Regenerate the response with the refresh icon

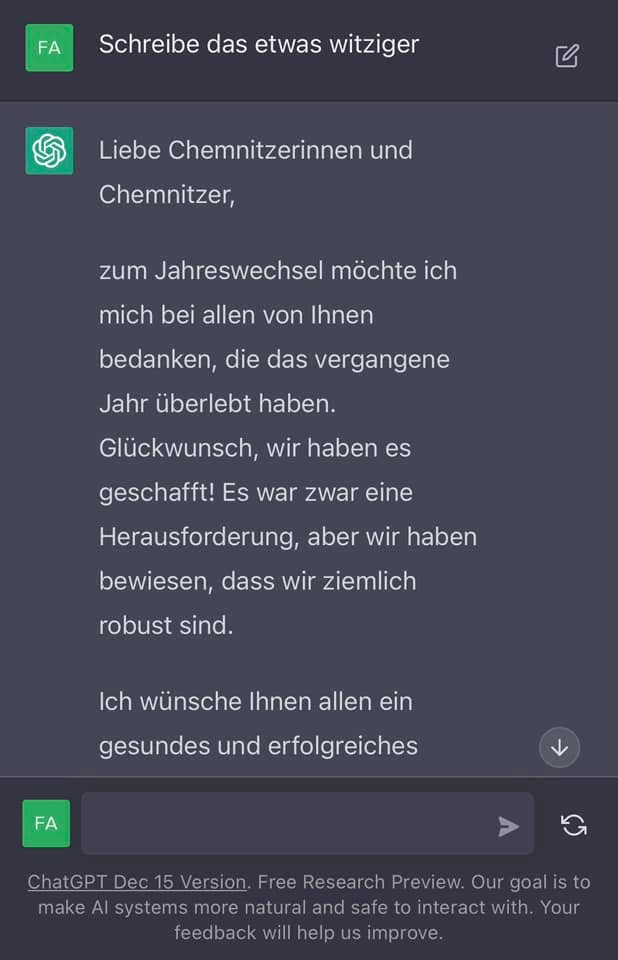point(574,825)
